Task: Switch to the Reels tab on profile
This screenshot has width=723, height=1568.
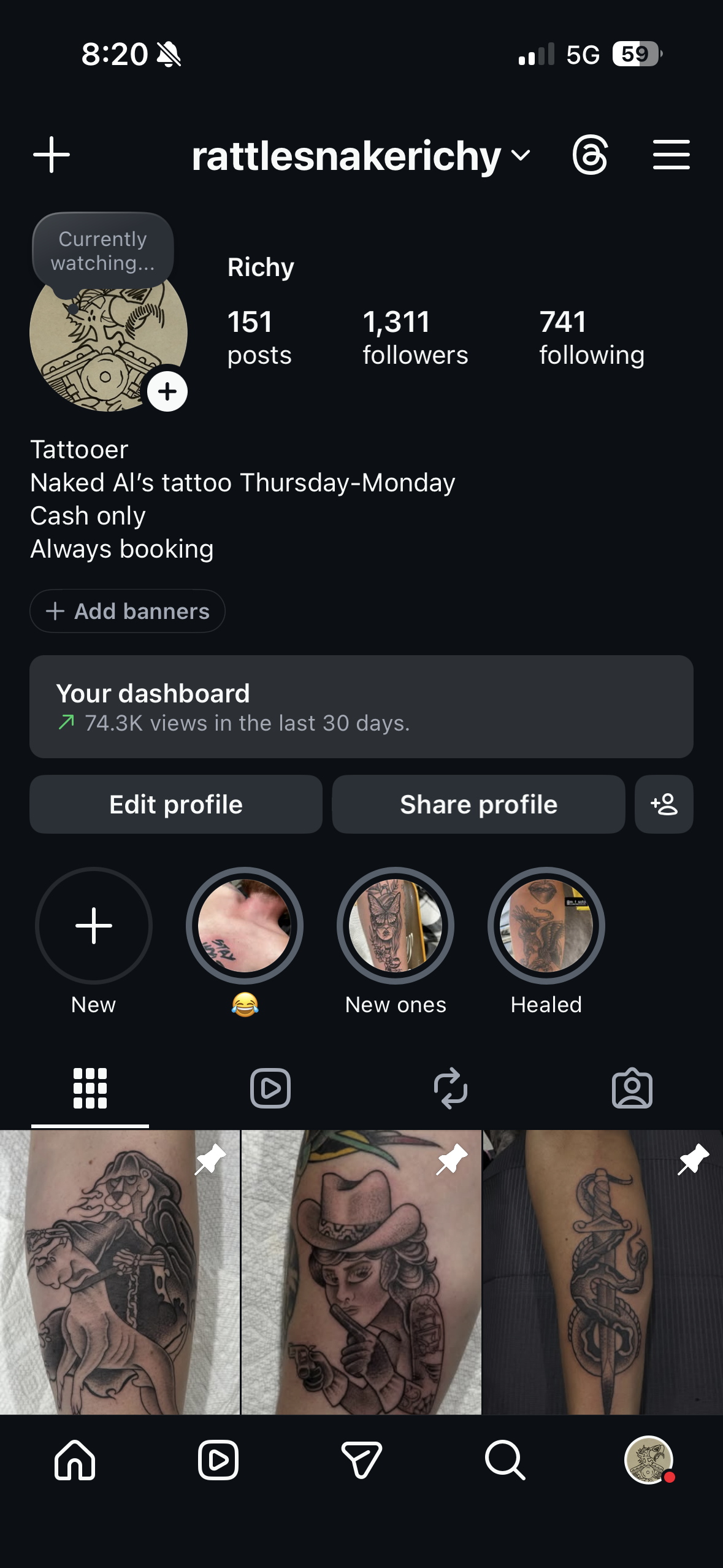Action: tap(270, 1088)
